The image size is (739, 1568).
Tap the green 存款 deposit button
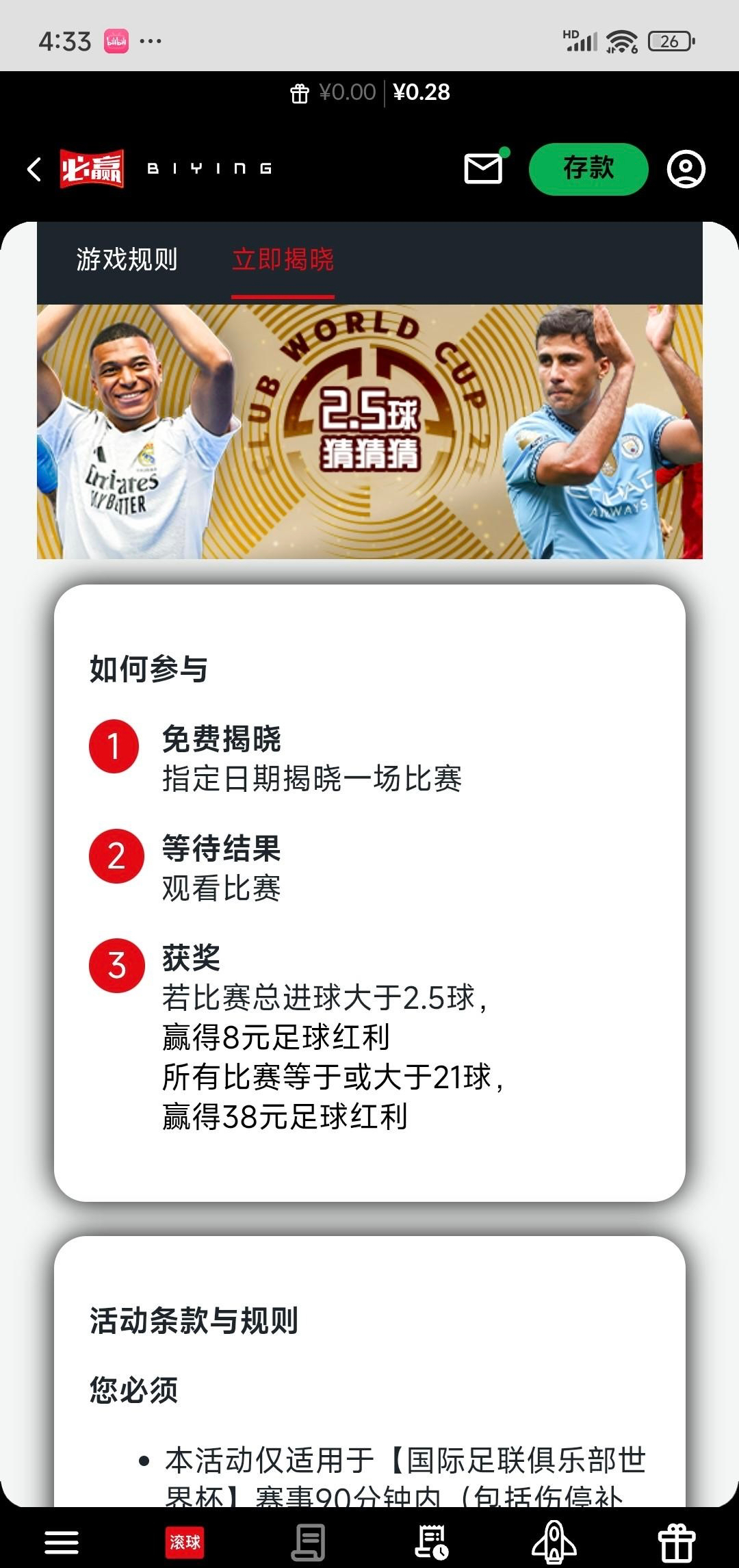tap(588, 168)
